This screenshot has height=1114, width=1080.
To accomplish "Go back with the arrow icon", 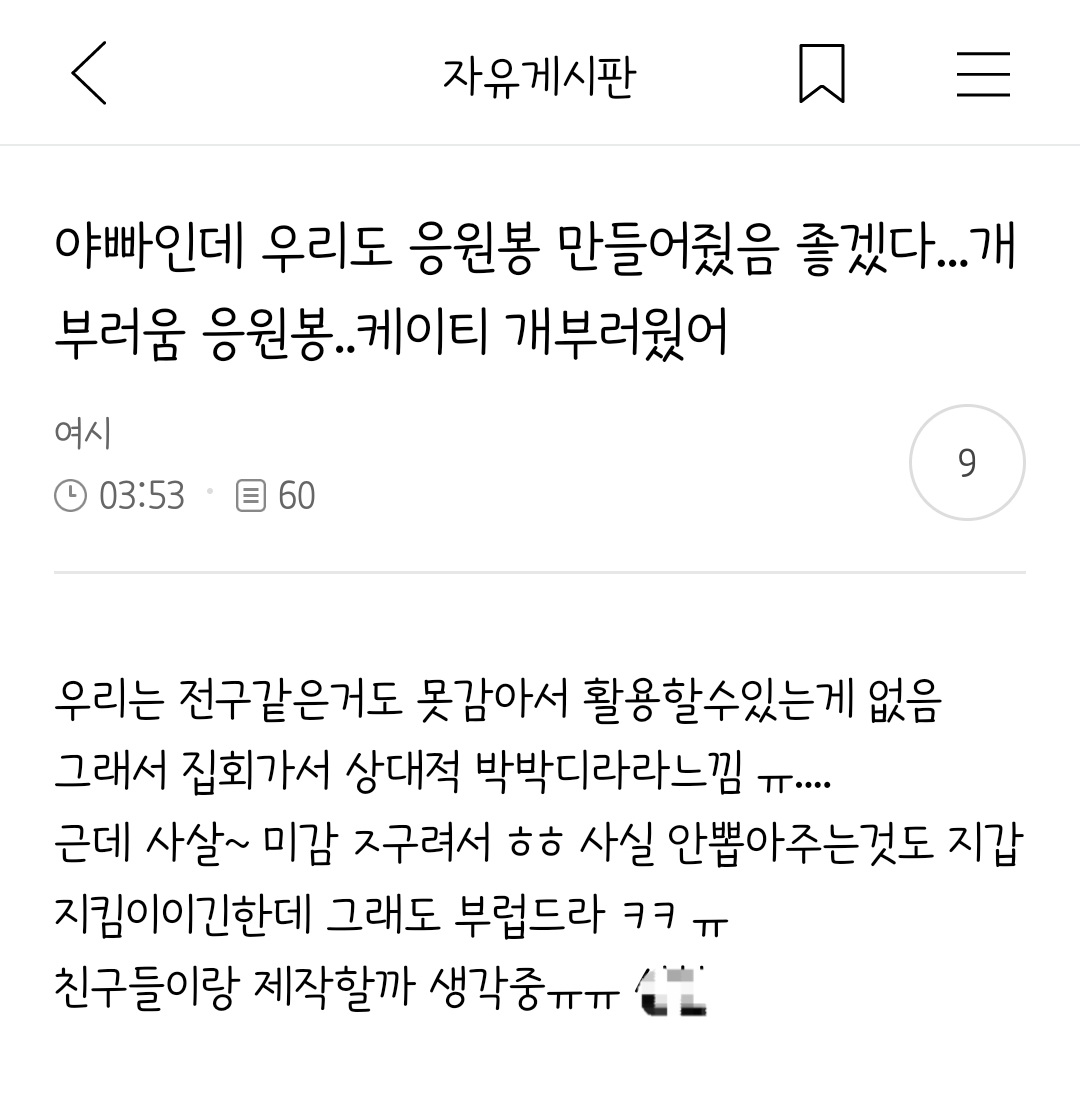I will click(88, 74).
